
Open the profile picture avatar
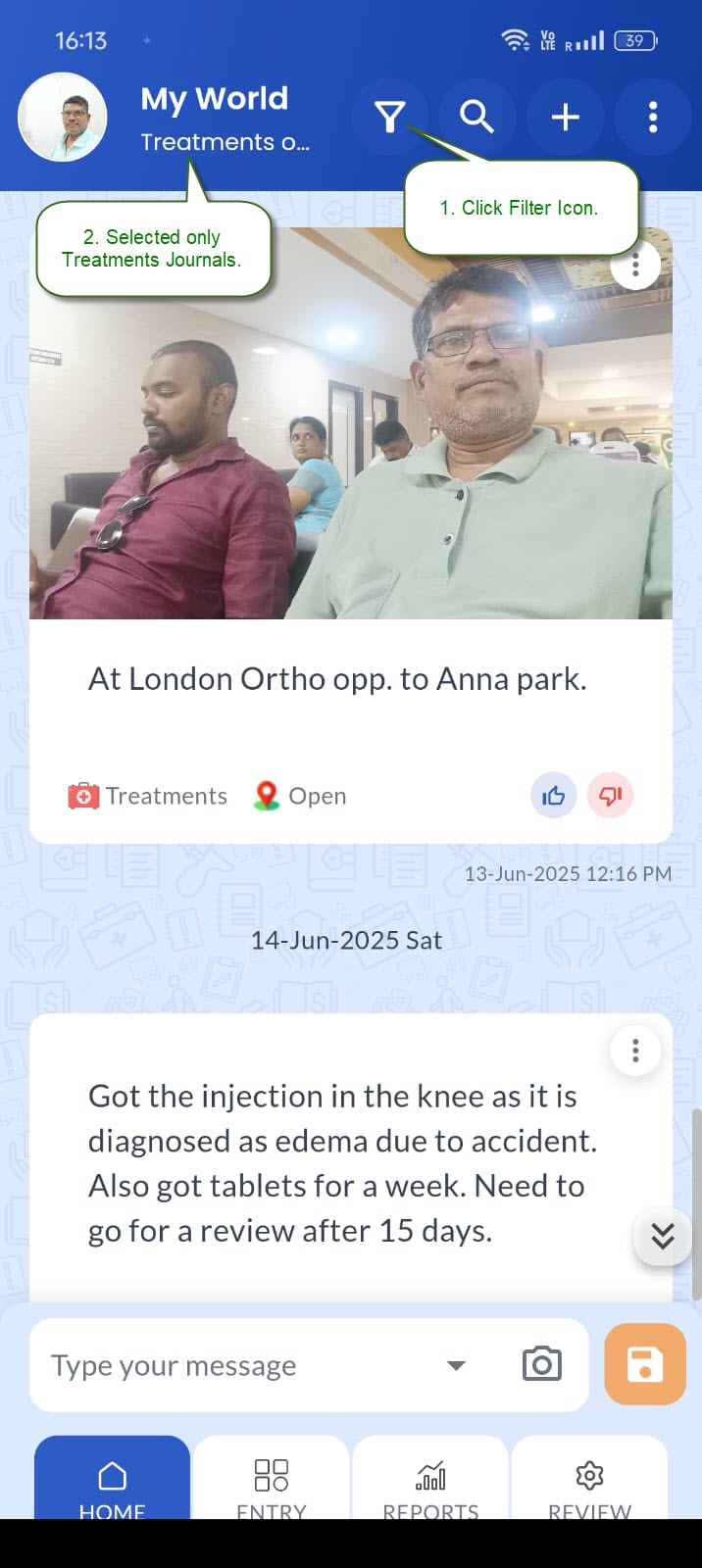(x=63, y=118)
